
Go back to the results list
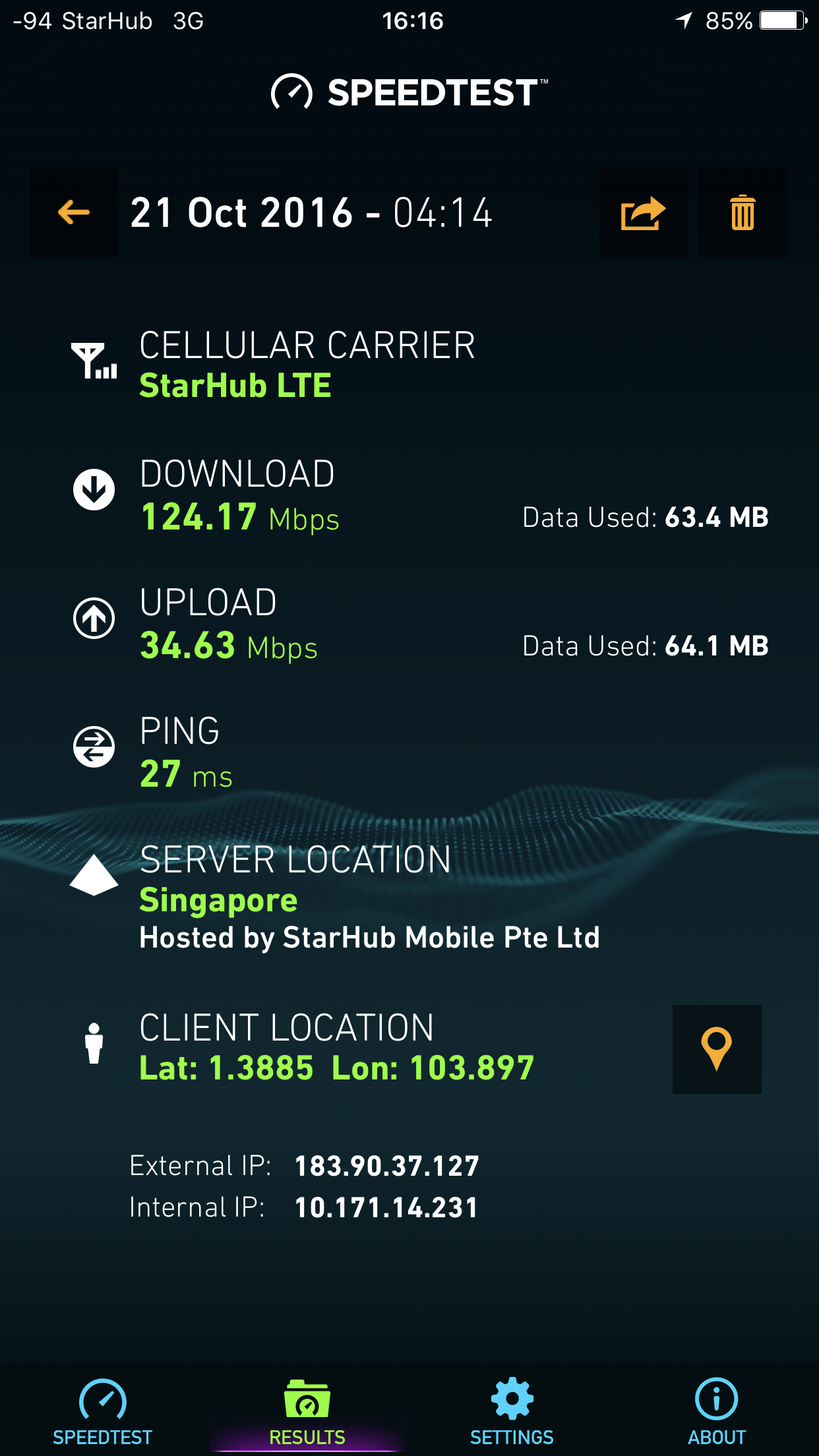[74, 212]
